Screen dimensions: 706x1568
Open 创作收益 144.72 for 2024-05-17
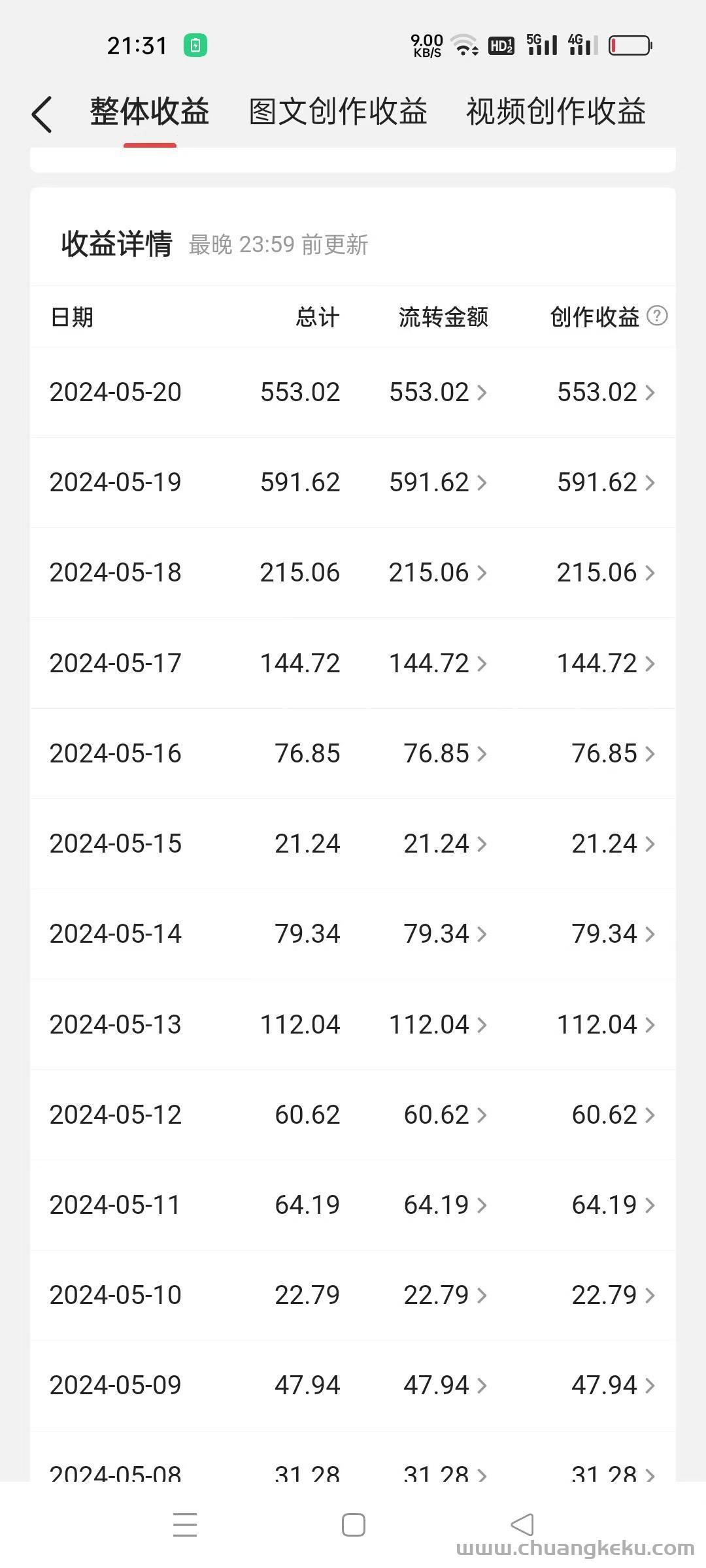[x=606, y=664]
